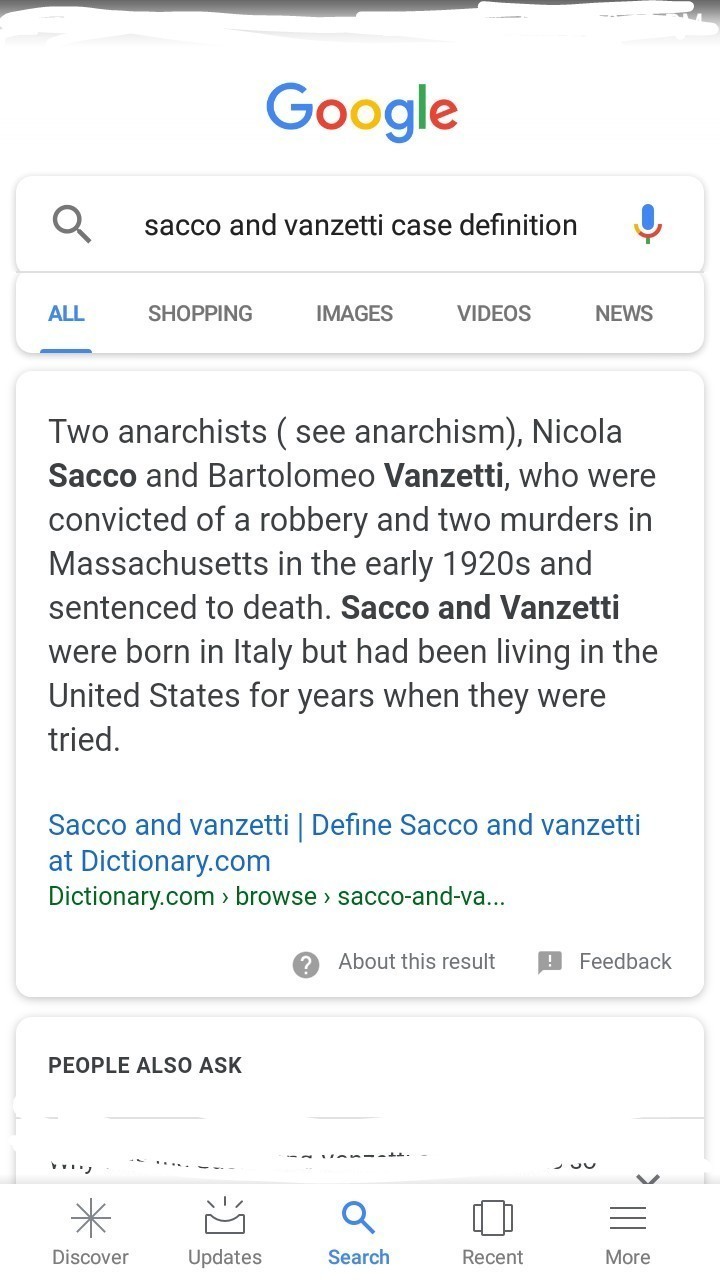Tap the search query text field
The image size is (720, 1280).
tap(360, 225)
